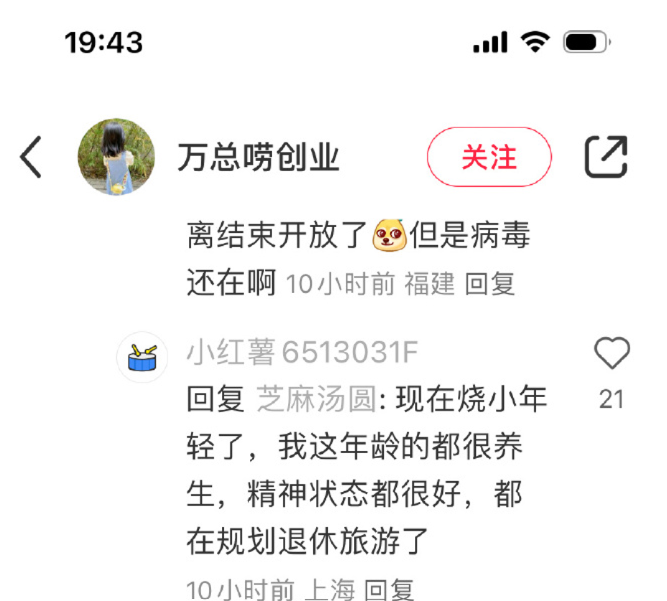Follow the author with 关注 button
The height and width of the screenshot is (601, 667).
tap(489, 158)
